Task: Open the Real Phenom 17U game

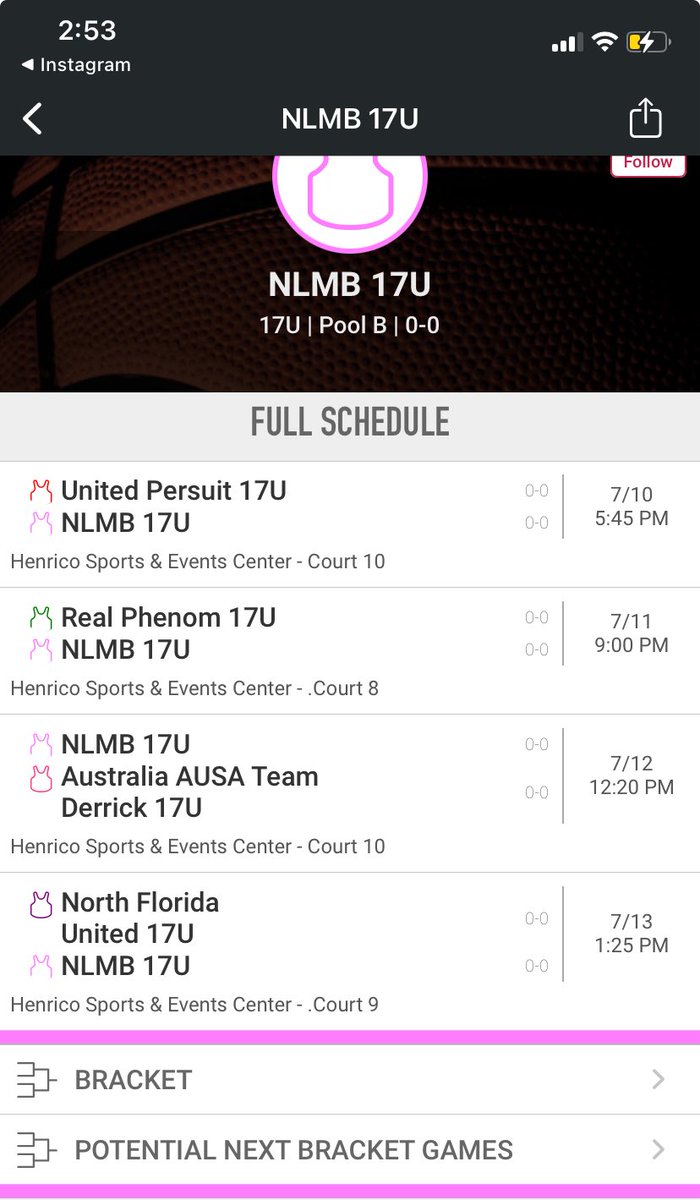Action: click(x=350, y=651)
